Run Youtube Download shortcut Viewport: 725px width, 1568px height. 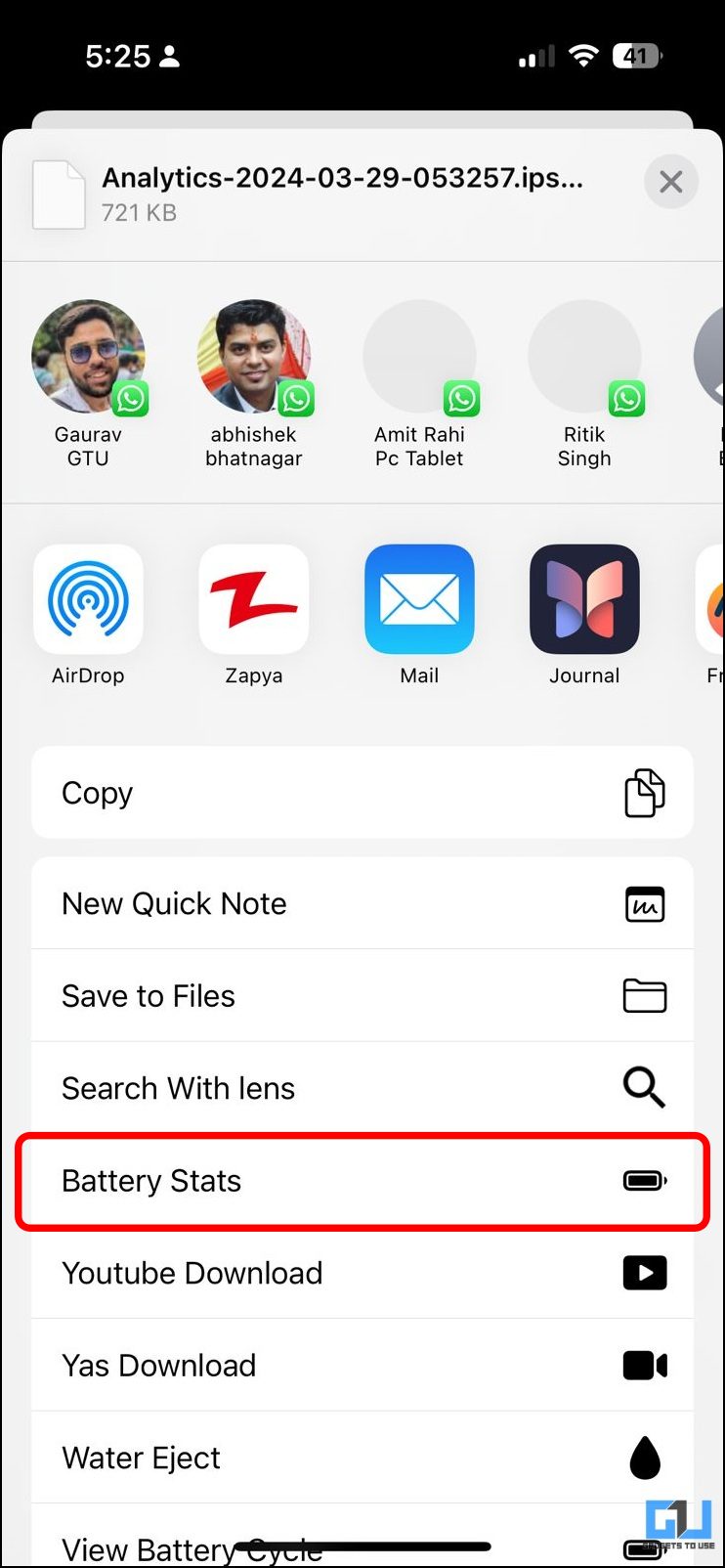tap(362, 1273)
